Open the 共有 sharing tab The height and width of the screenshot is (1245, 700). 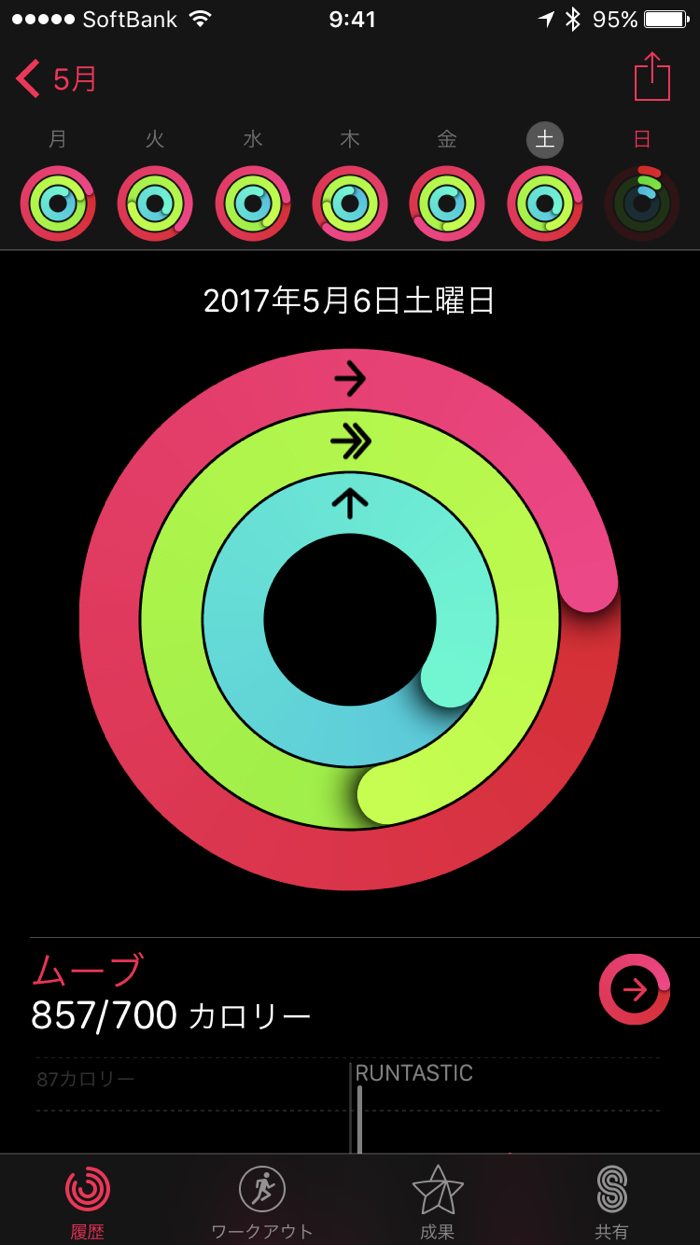point(611,1201)
